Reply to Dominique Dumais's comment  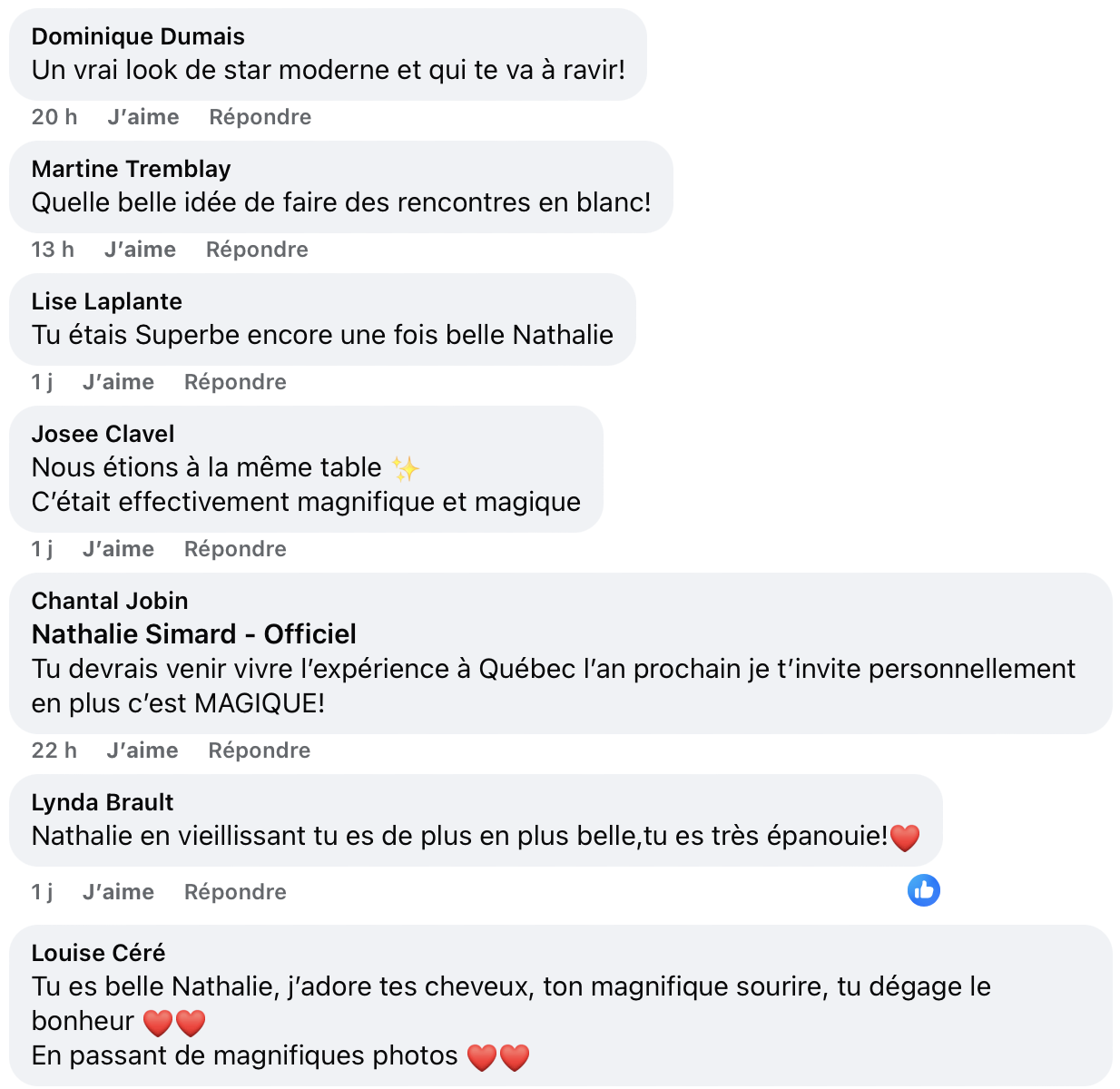click(260, 117)
